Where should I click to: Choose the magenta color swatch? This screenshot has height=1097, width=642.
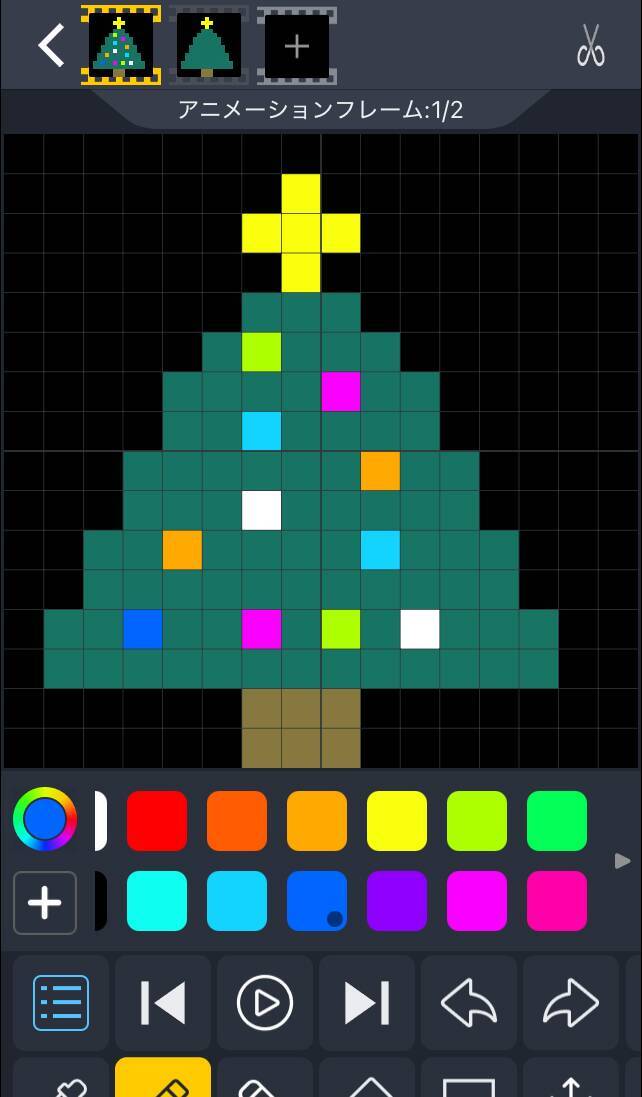[477, 901]
